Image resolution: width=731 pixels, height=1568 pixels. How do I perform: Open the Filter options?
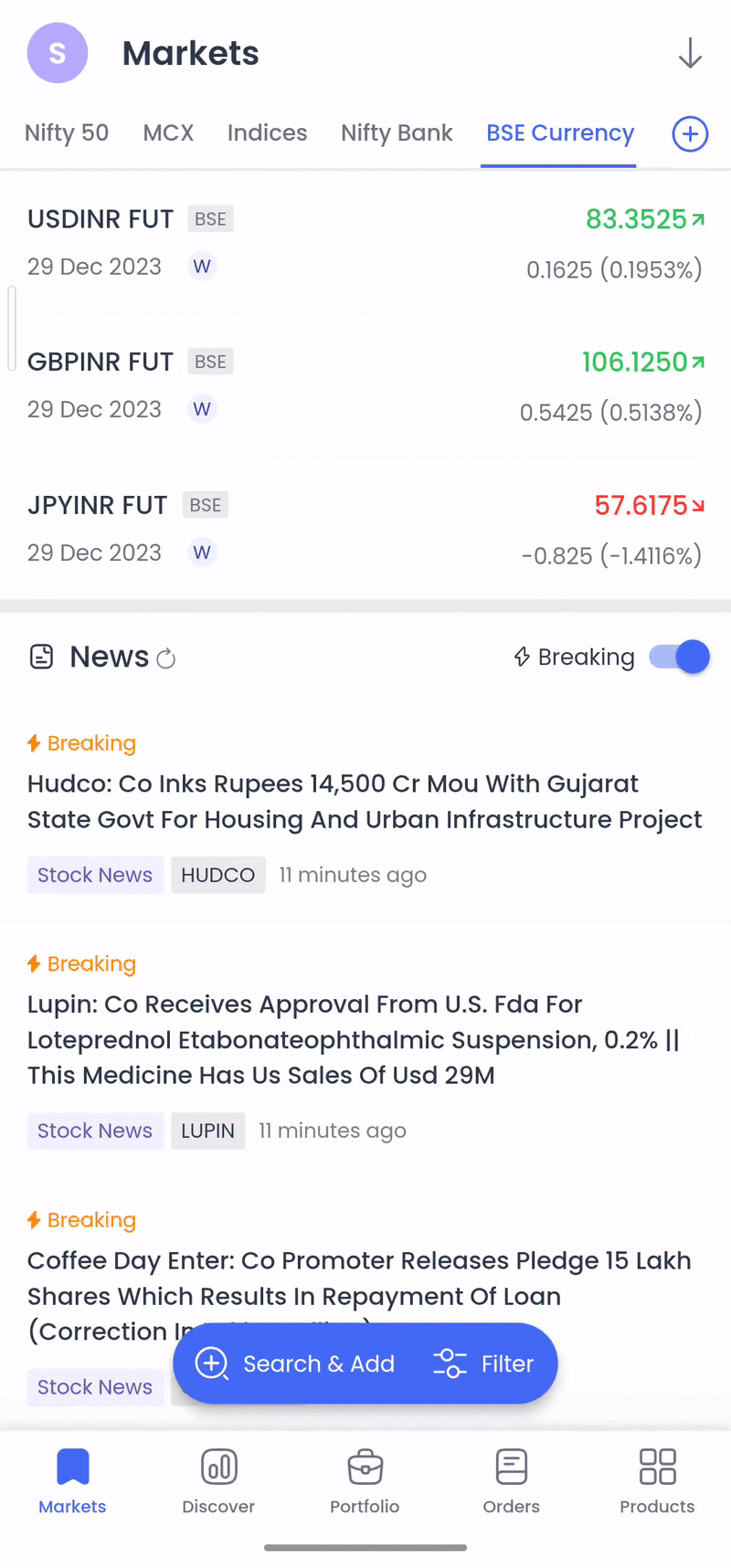tap(483, 1363)
